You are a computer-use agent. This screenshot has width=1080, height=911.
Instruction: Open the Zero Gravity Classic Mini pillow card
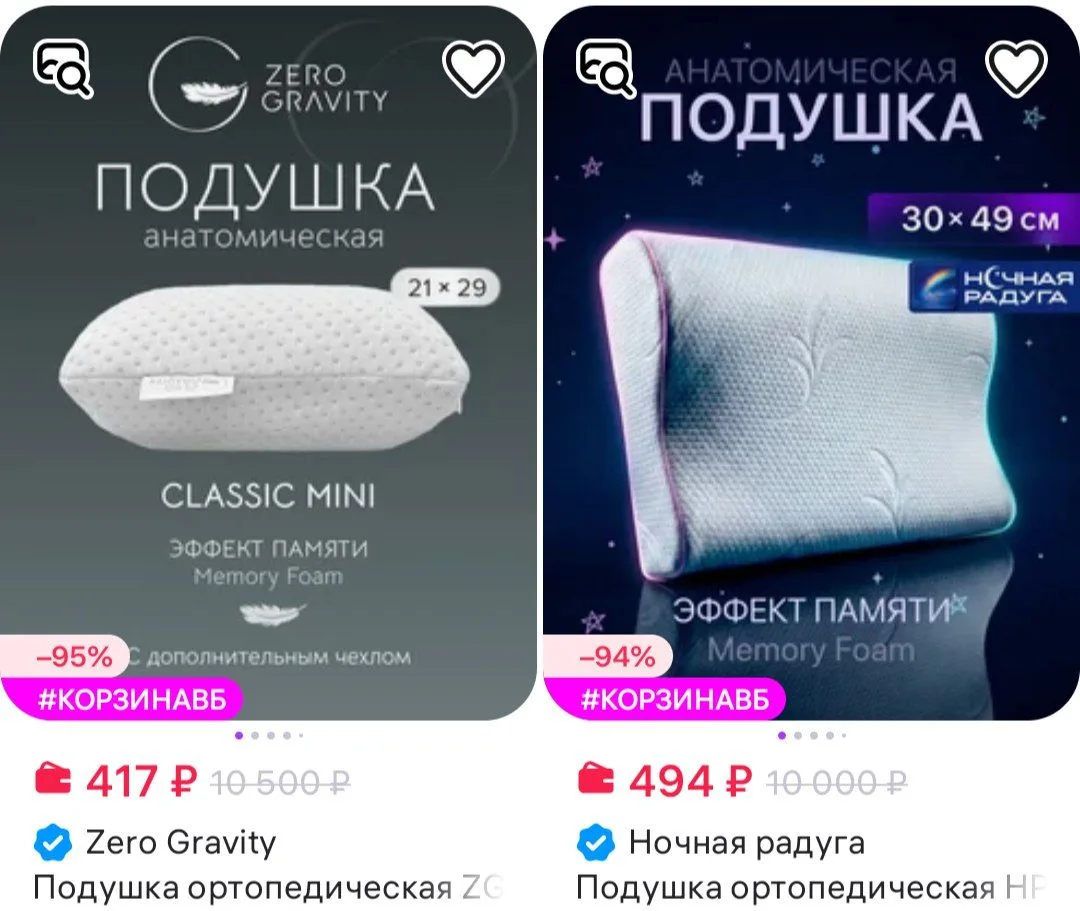tap(268, 363)
